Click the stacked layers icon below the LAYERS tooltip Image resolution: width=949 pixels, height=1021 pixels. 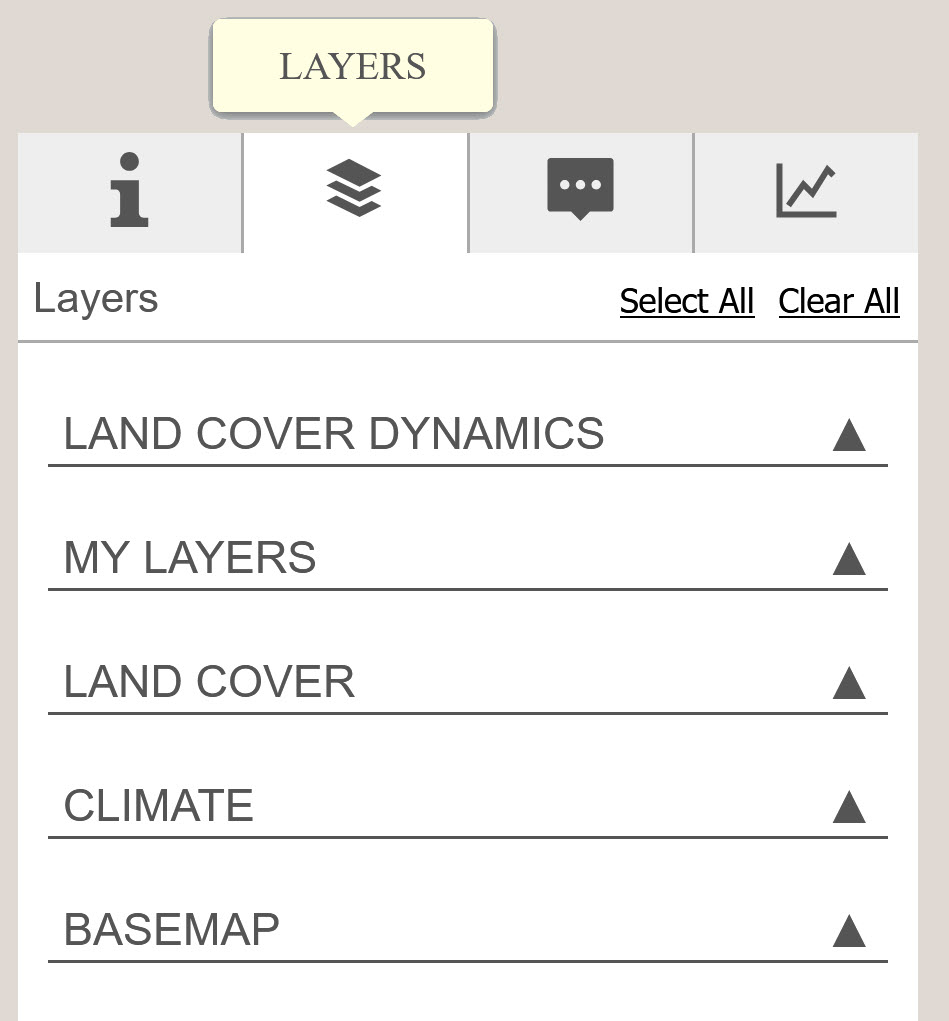click(355, 190)
